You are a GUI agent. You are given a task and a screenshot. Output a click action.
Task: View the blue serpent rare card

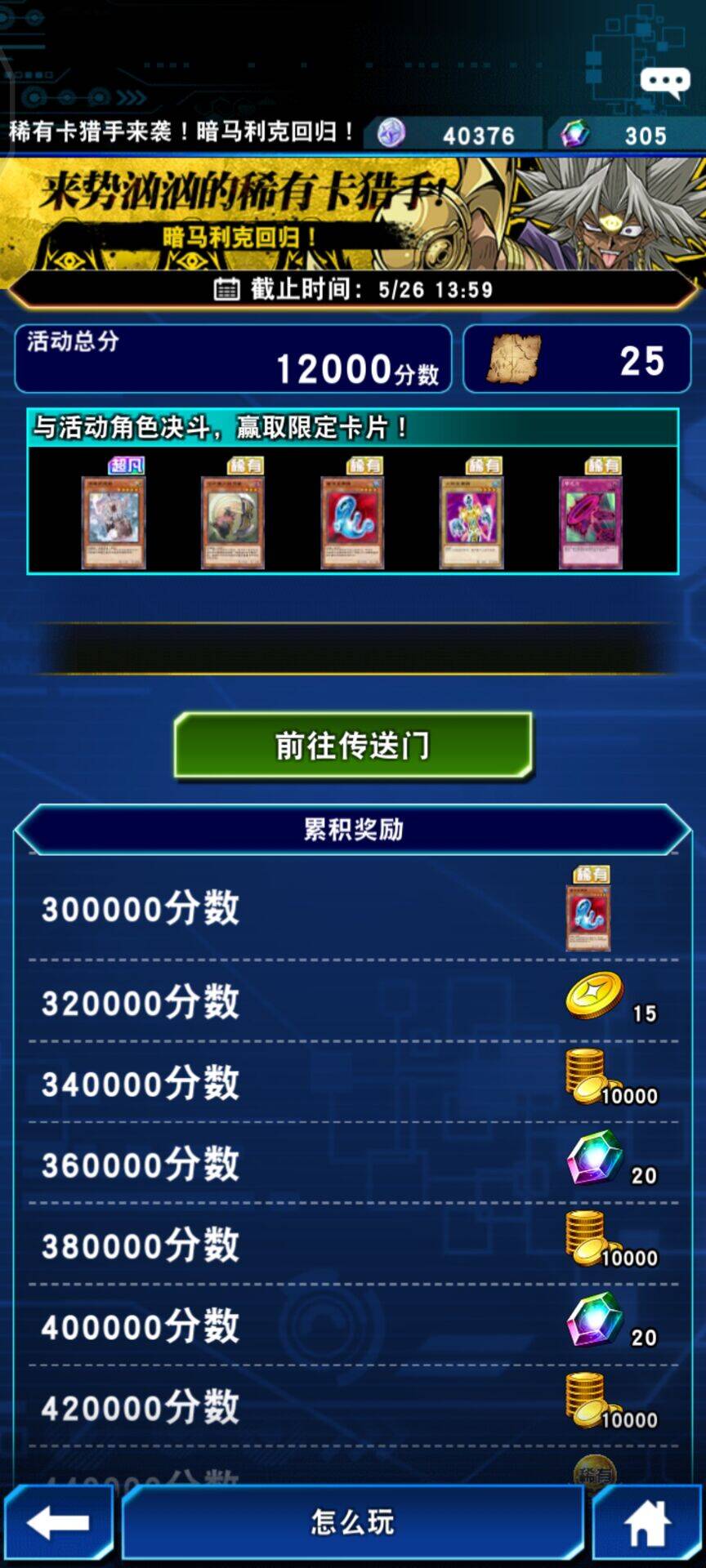pyautogui.click(x=352, y=522)
